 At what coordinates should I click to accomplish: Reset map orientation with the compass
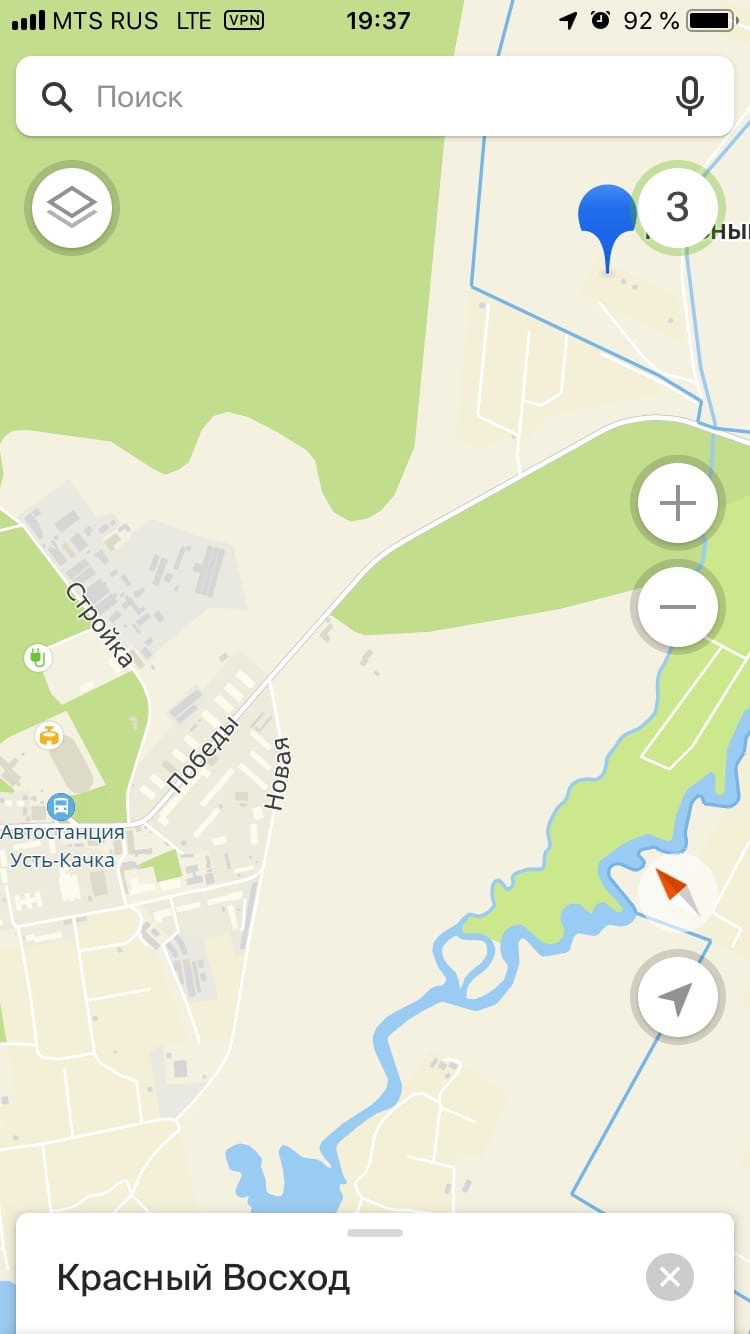click(676, 889)
